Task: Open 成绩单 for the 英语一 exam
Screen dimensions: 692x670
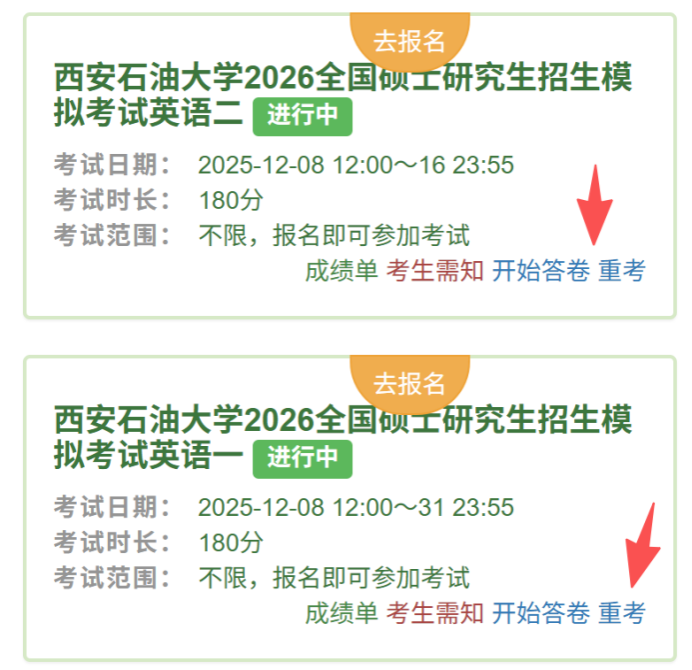Action: pyautogui.click(x=341, y=613)
